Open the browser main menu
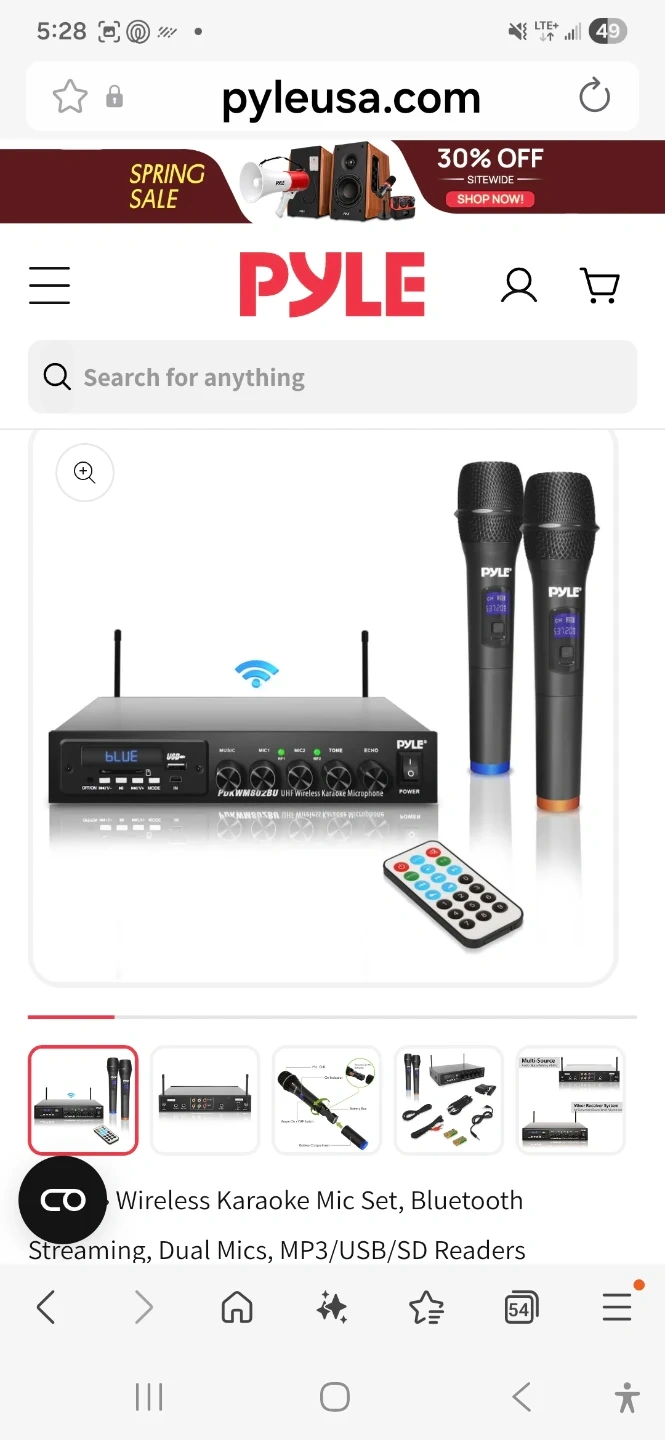 pyautogui.click(x=617, y=1307)
